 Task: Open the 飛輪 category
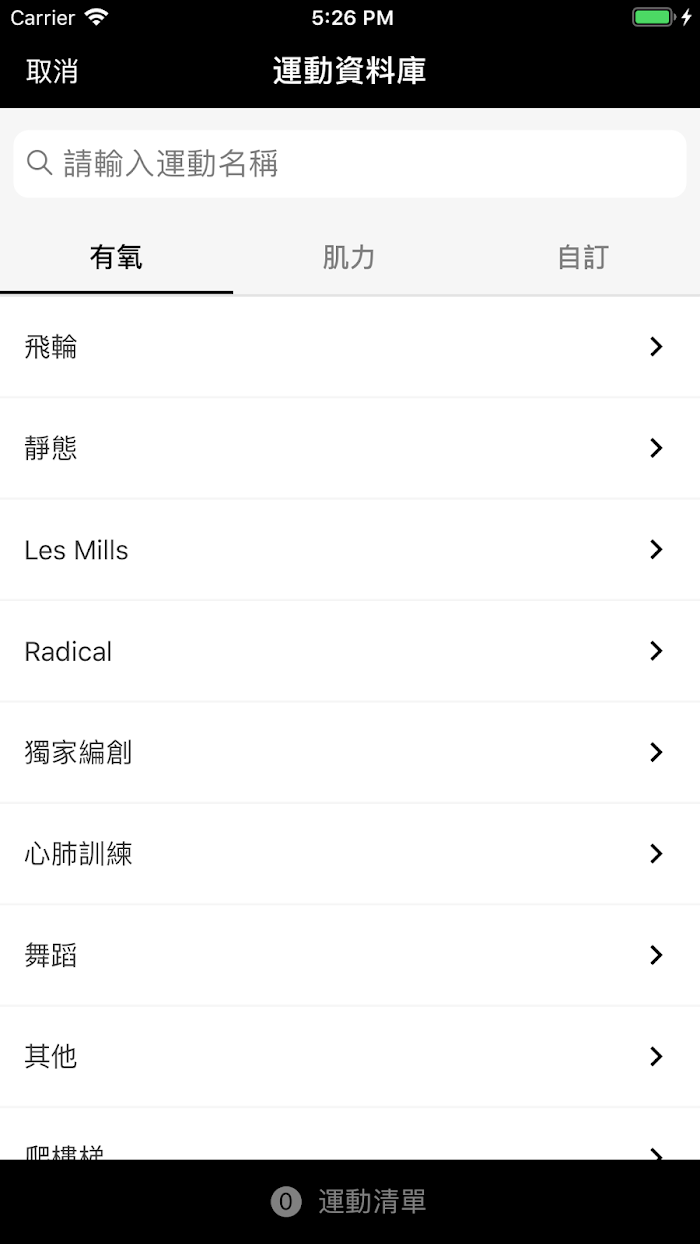350,347
